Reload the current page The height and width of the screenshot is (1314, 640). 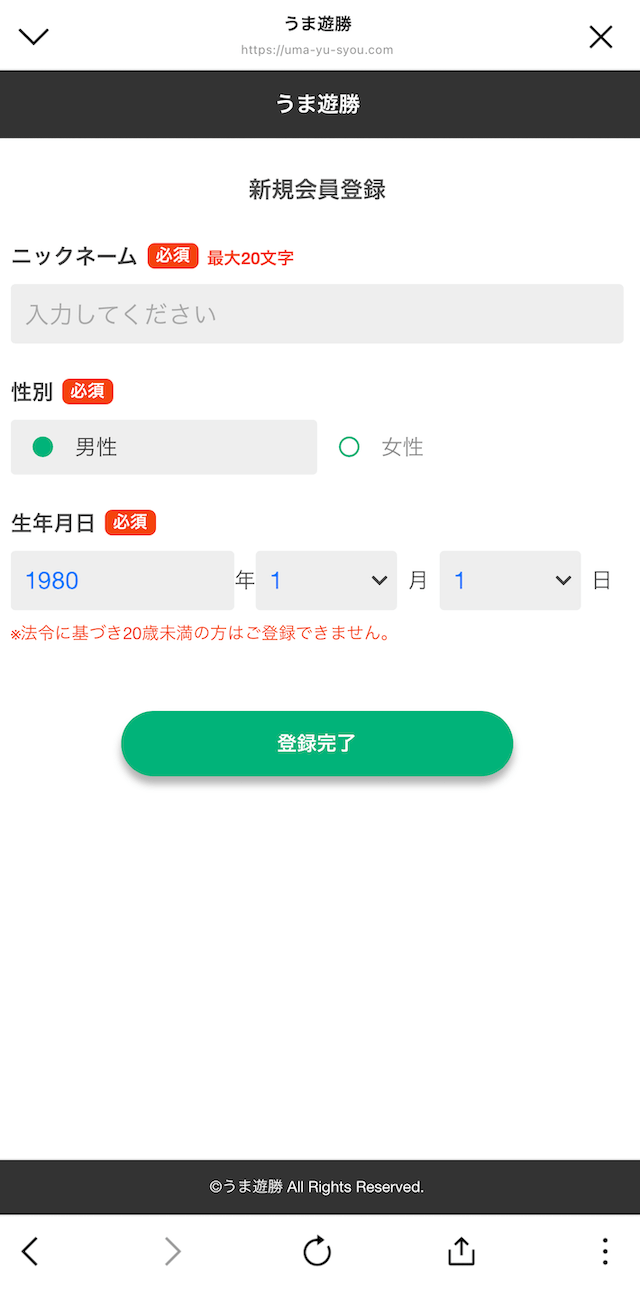[x=317, y=1251]
